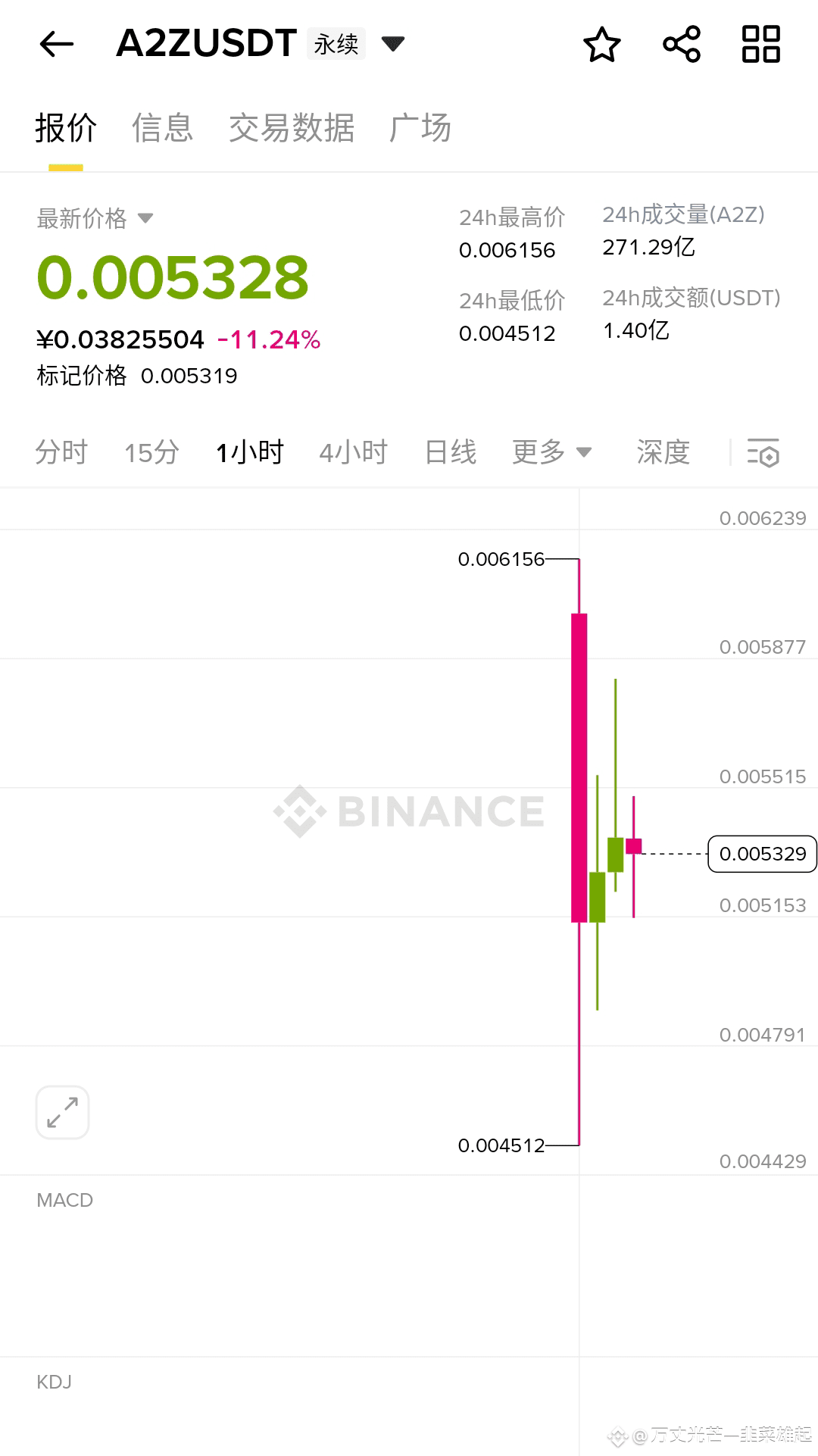Switch candle interval to 4小时
The image size is (818, 1456).
[x=353, y=452]
